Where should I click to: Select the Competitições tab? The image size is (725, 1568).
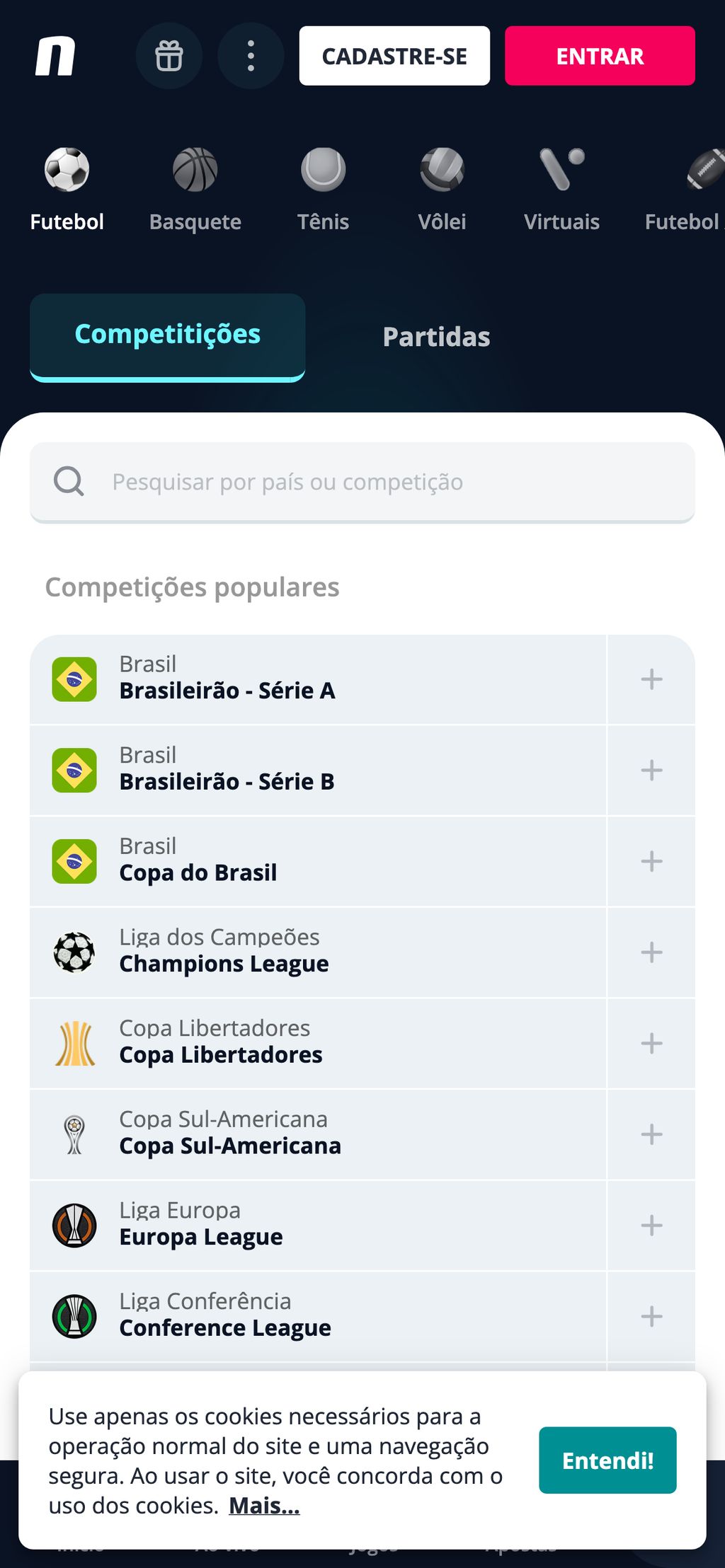click(168, 334)
